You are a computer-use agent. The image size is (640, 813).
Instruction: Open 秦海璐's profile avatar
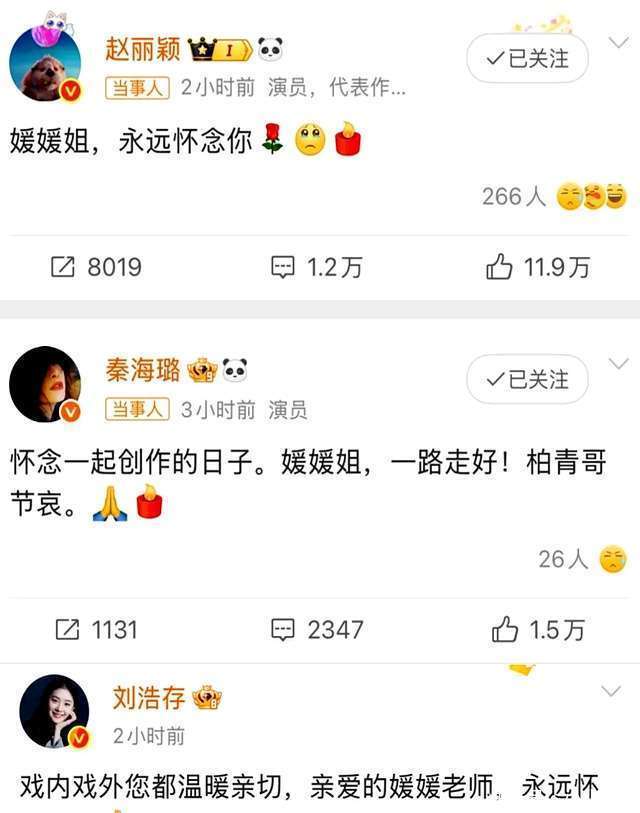[45, 385]
